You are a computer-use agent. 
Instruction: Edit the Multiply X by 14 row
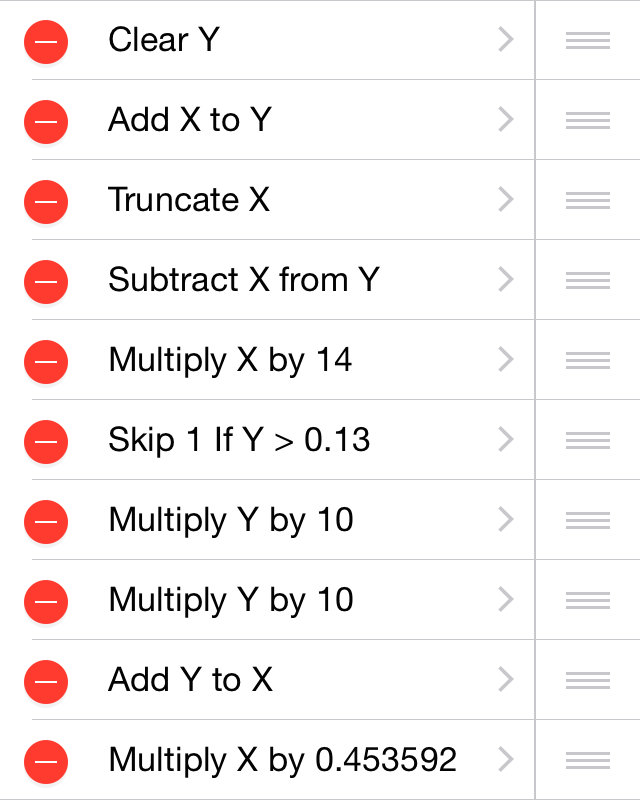click(x=300, y=361)
